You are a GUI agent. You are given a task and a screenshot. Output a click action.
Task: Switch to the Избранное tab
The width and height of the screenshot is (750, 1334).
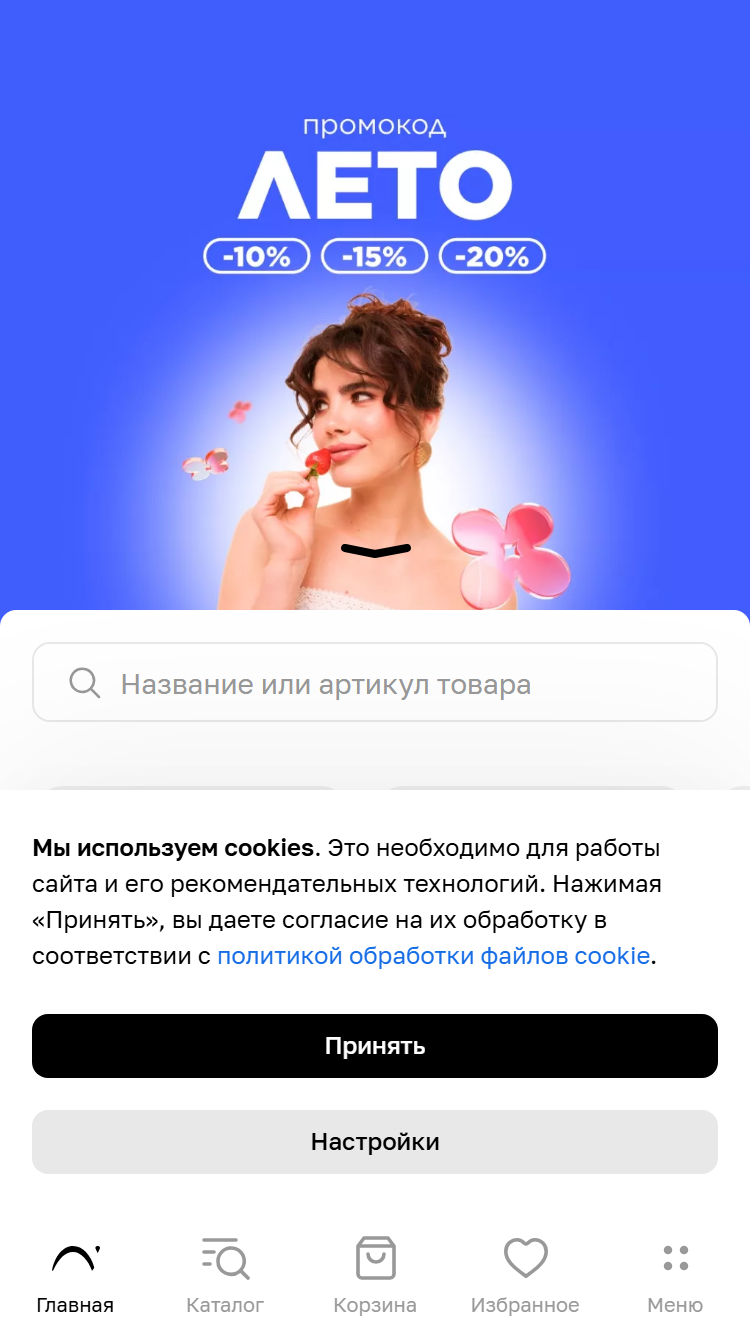click(x=525, y=1276)
